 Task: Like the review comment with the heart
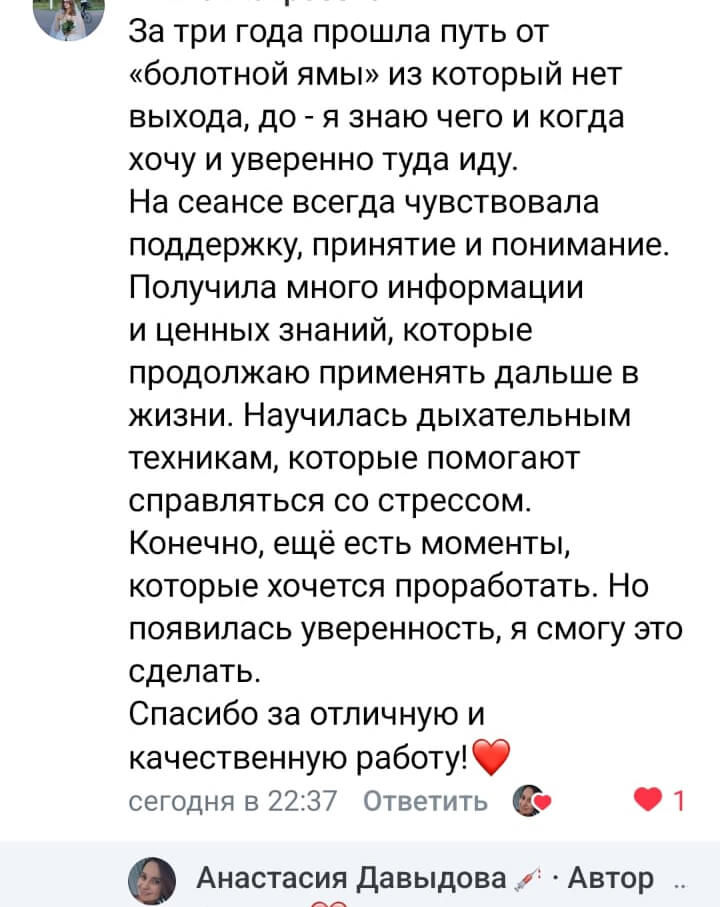pyautogui.click(x=649, y=800)
